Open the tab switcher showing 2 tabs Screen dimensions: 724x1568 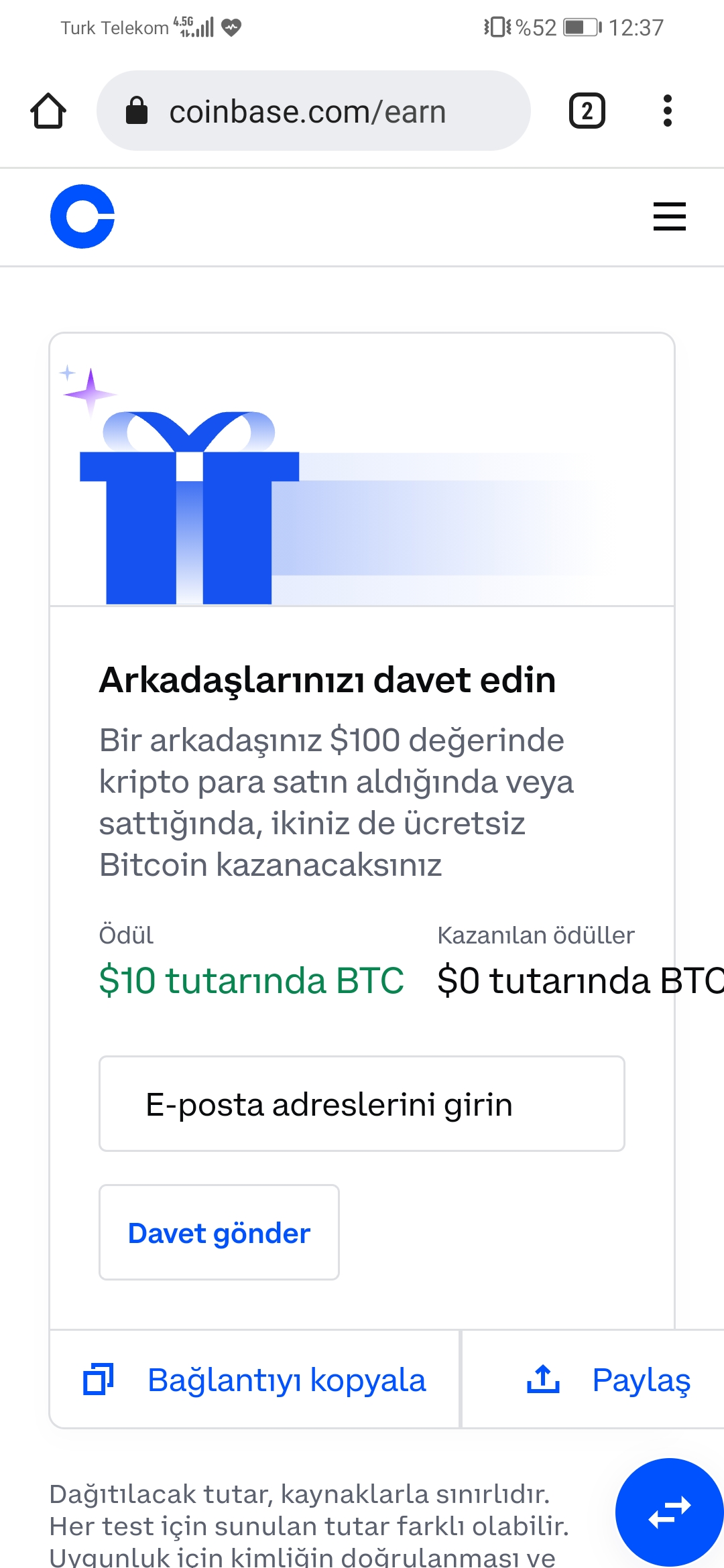(587, 111)
